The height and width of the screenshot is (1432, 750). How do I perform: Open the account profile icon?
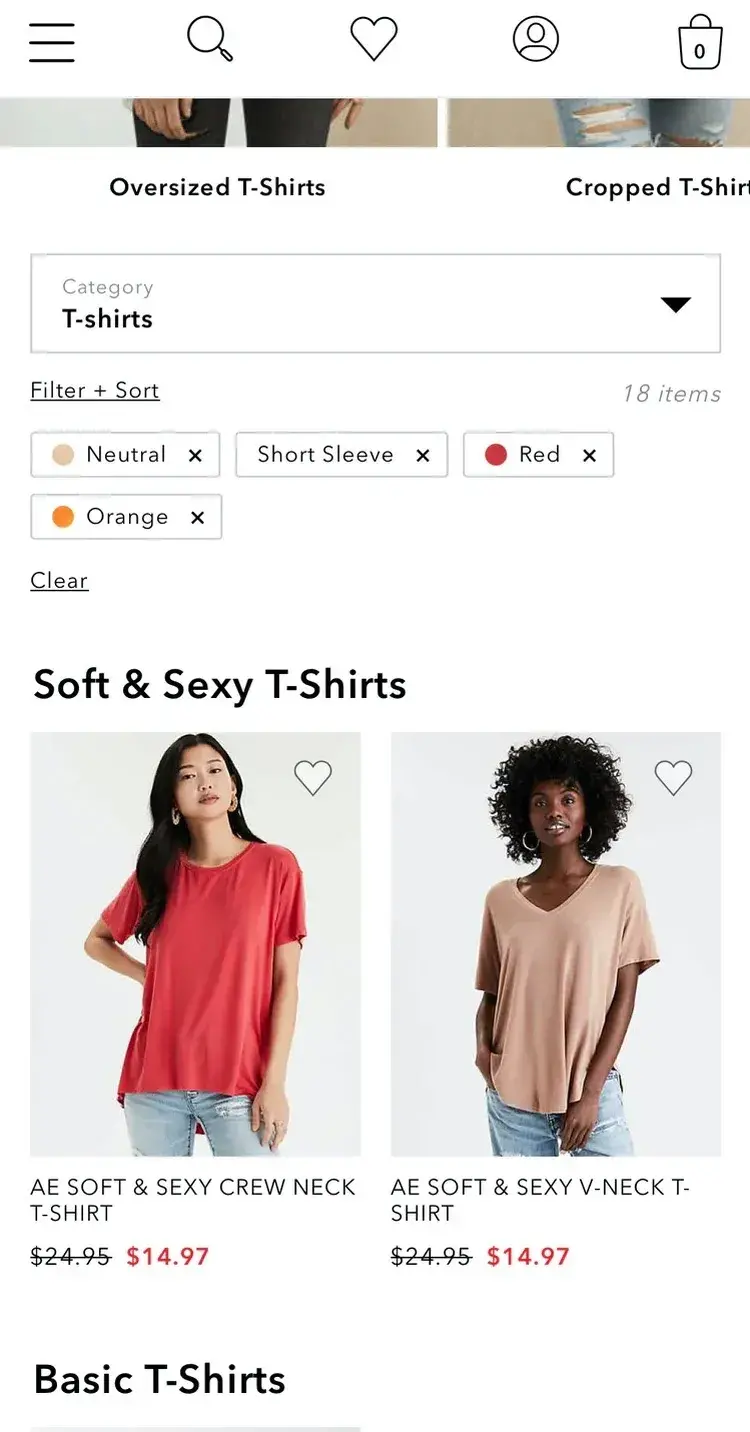click(x=536, y=41)
